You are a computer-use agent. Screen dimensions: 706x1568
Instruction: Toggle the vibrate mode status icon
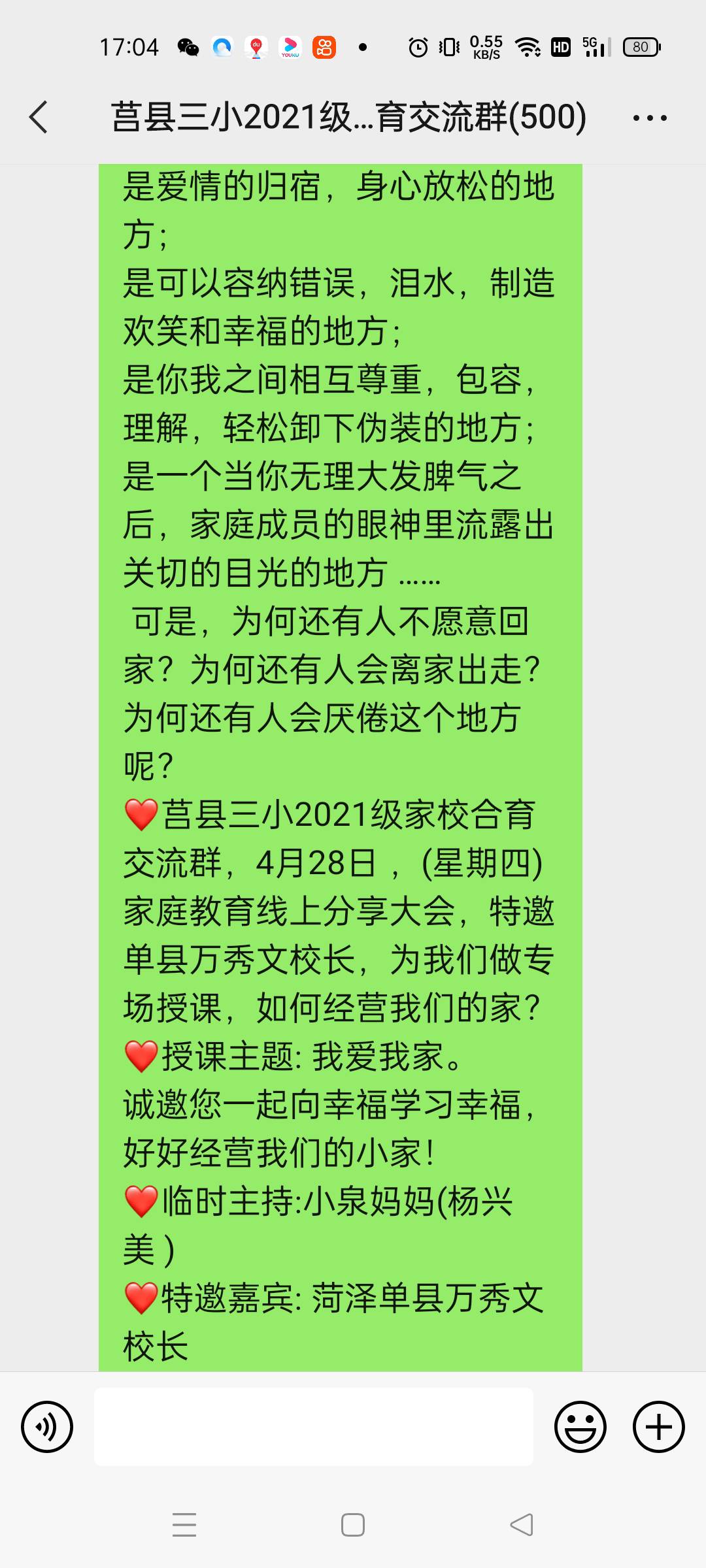point(448,46)
